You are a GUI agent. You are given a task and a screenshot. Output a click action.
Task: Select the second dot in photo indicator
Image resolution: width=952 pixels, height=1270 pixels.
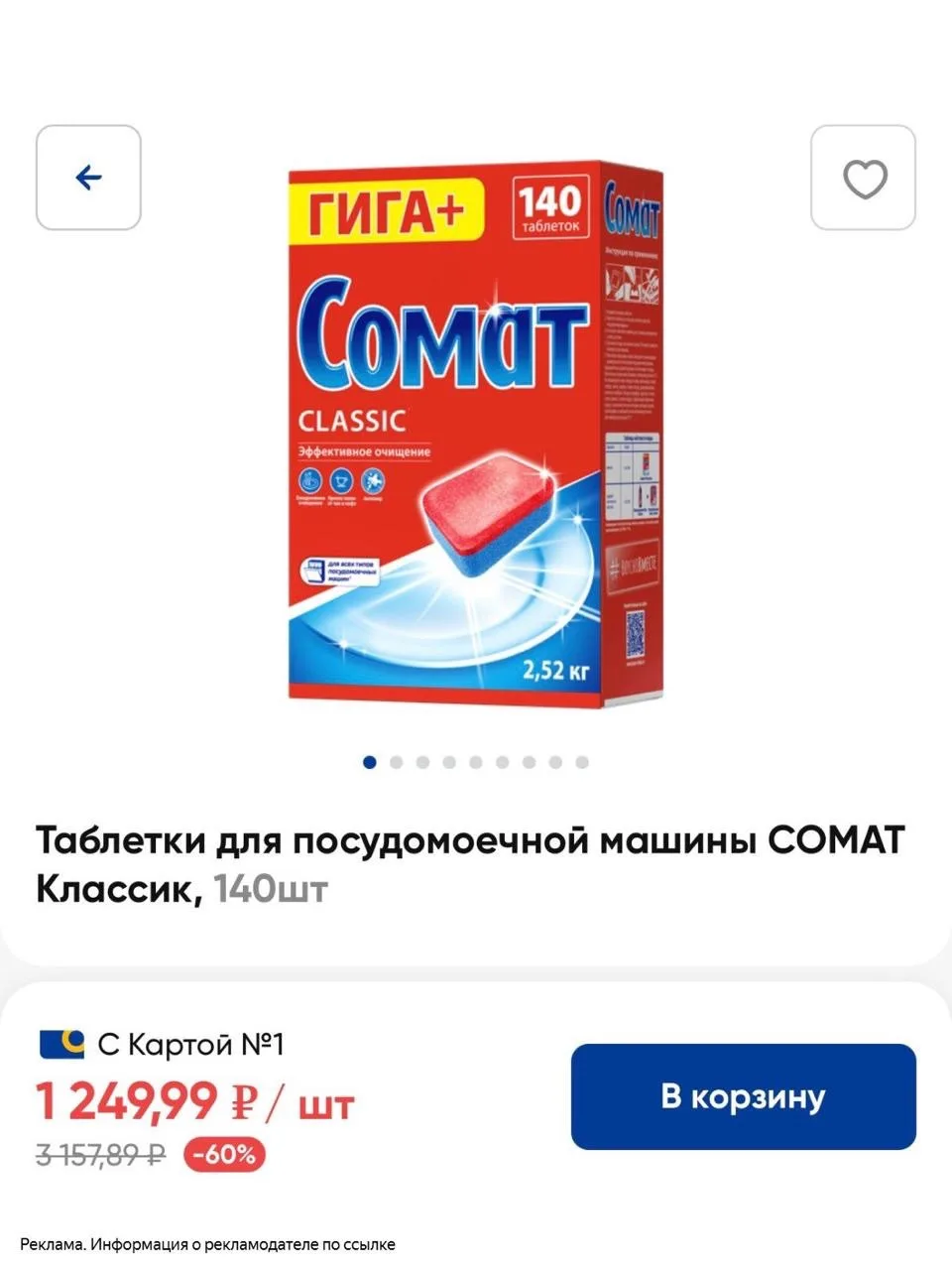tap(397, 762)
